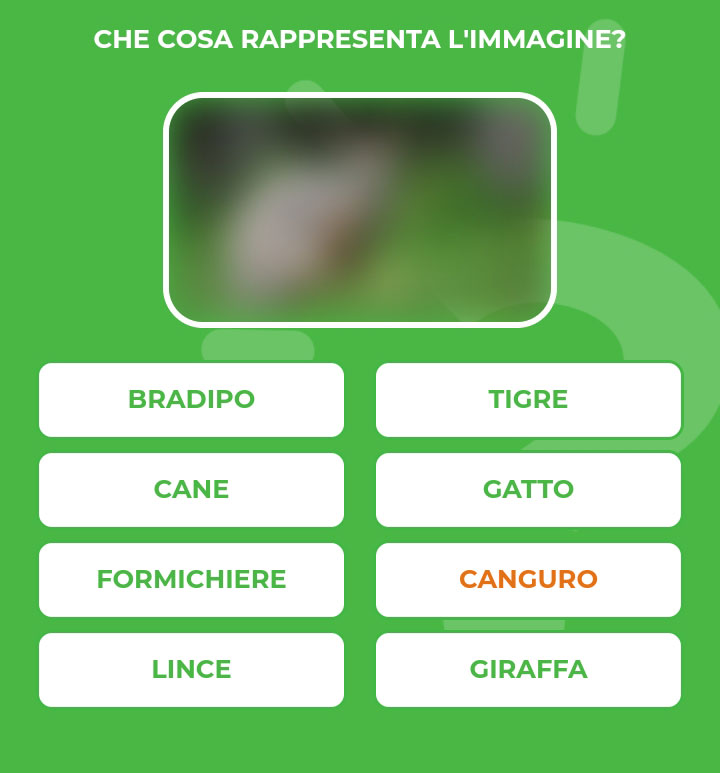Choose CANE as your answer

pyautogui.click(x=191, y=490)
